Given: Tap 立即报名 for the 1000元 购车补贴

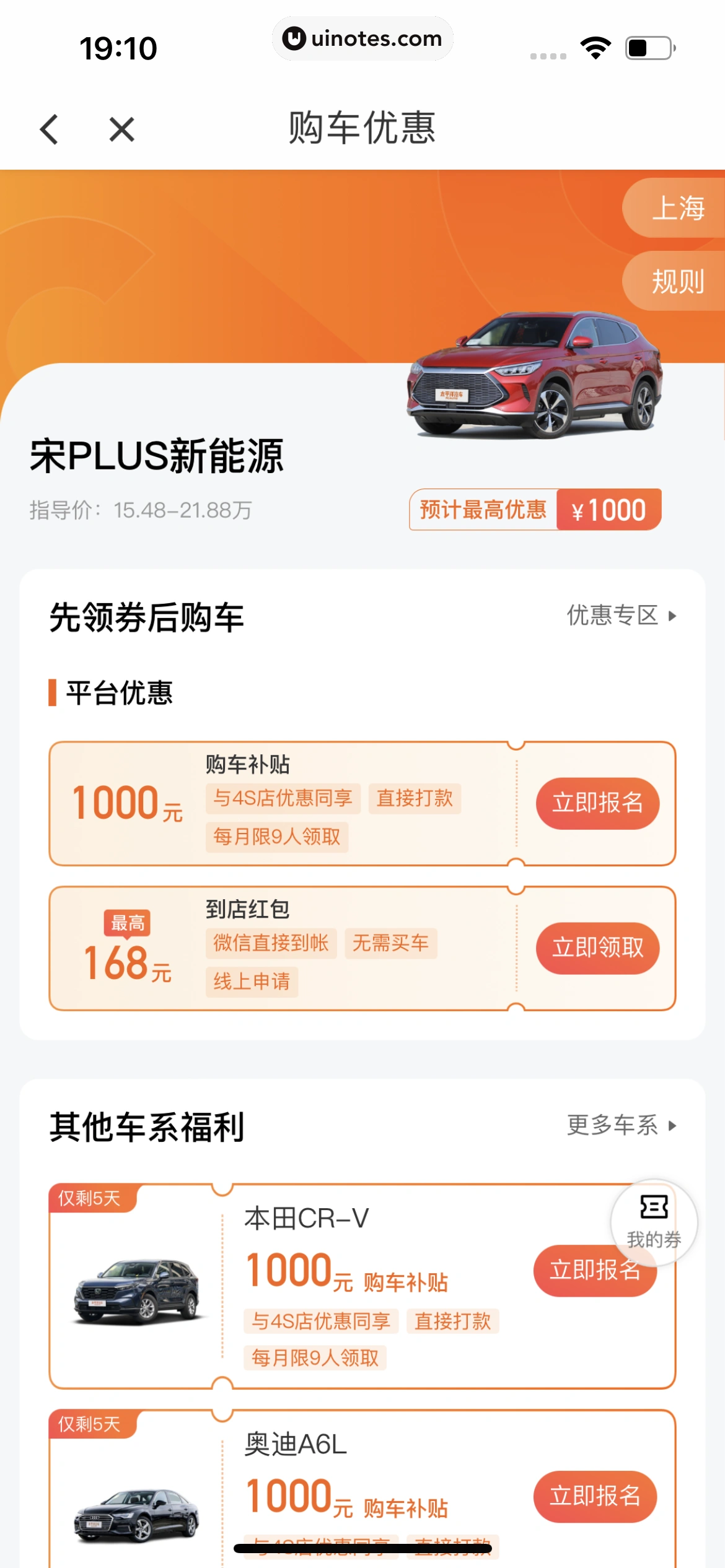Looking at the screenshot, I should pyautogui.click(x=597, y=803).
